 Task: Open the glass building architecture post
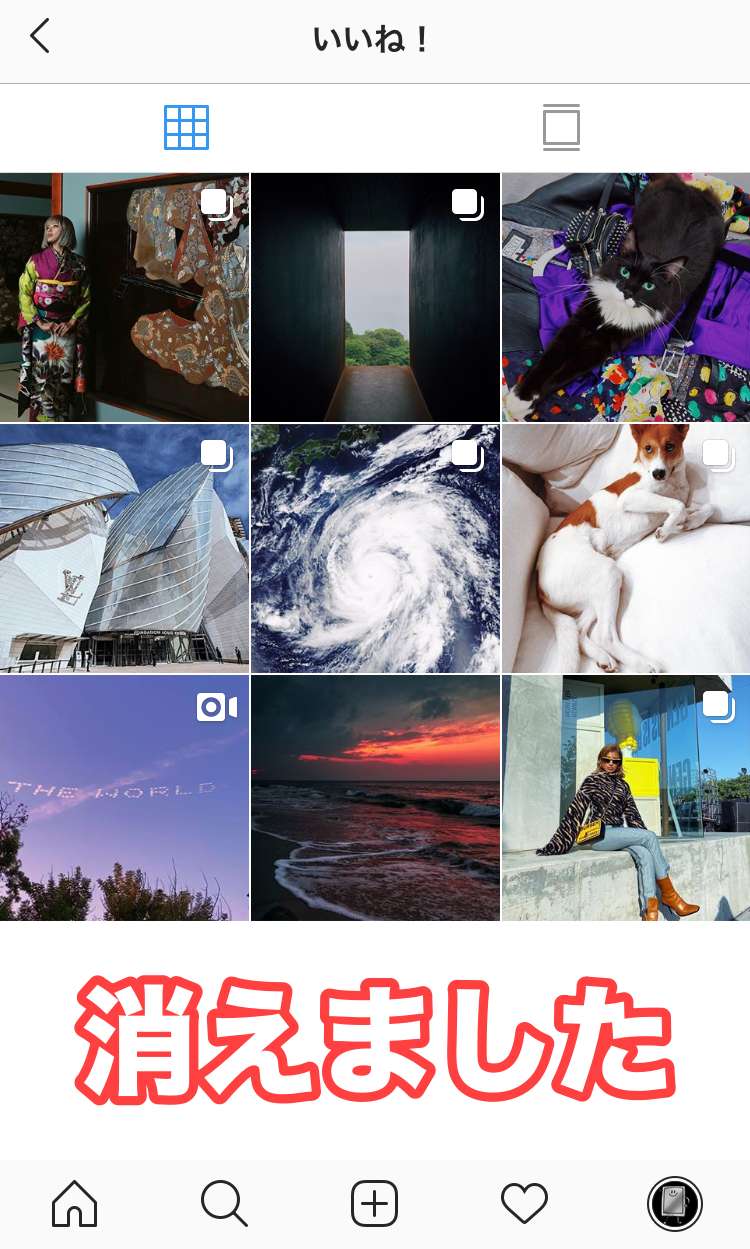[124, 548]
